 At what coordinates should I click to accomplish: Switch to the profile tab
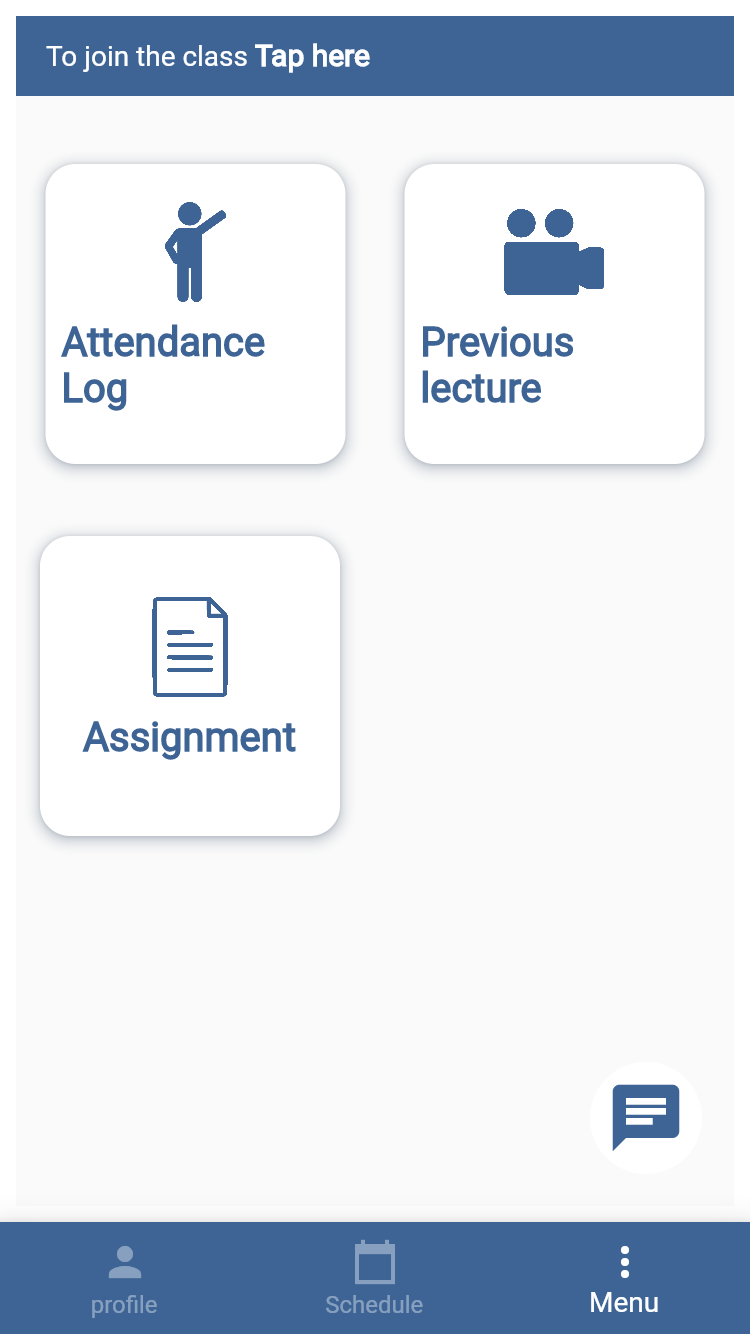click(x=124, y=1279)
